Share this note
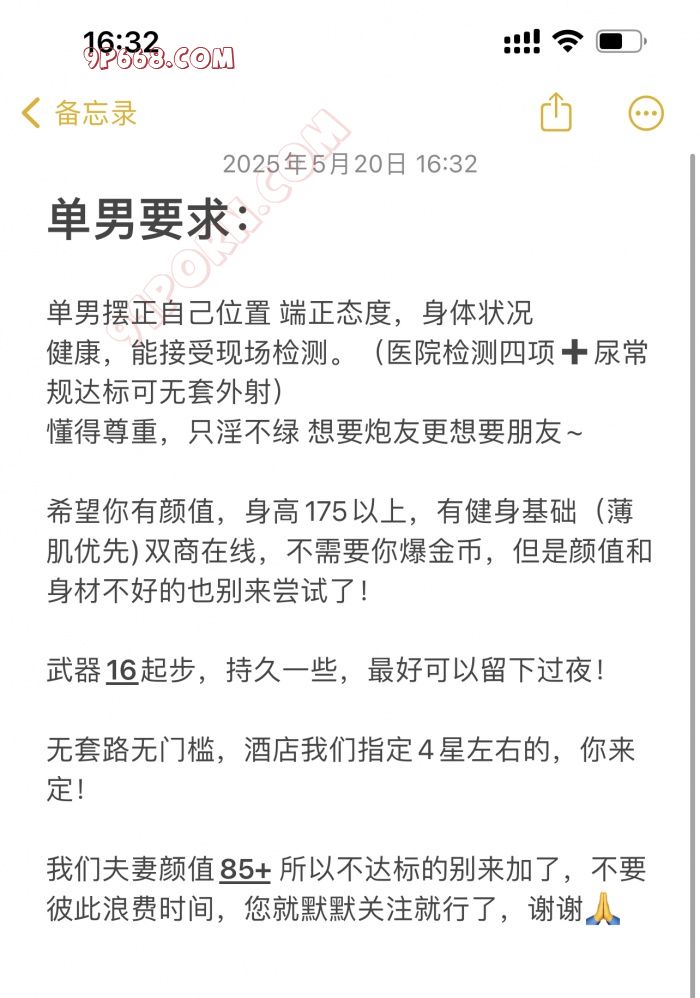This screenshot has width=700, height=998. pos(556,112)
